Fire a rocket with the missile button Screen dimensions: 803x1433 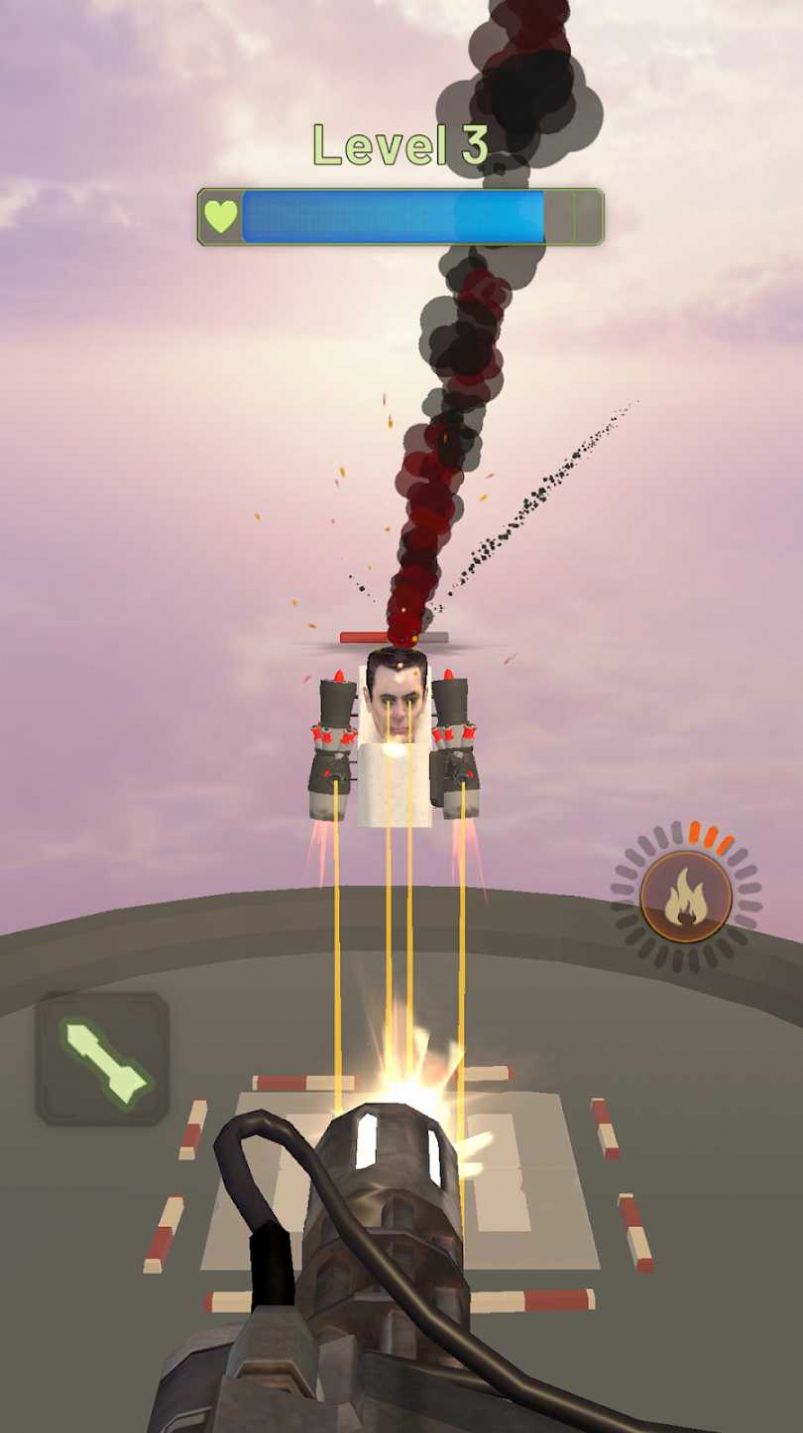[x=102, y=1059]
